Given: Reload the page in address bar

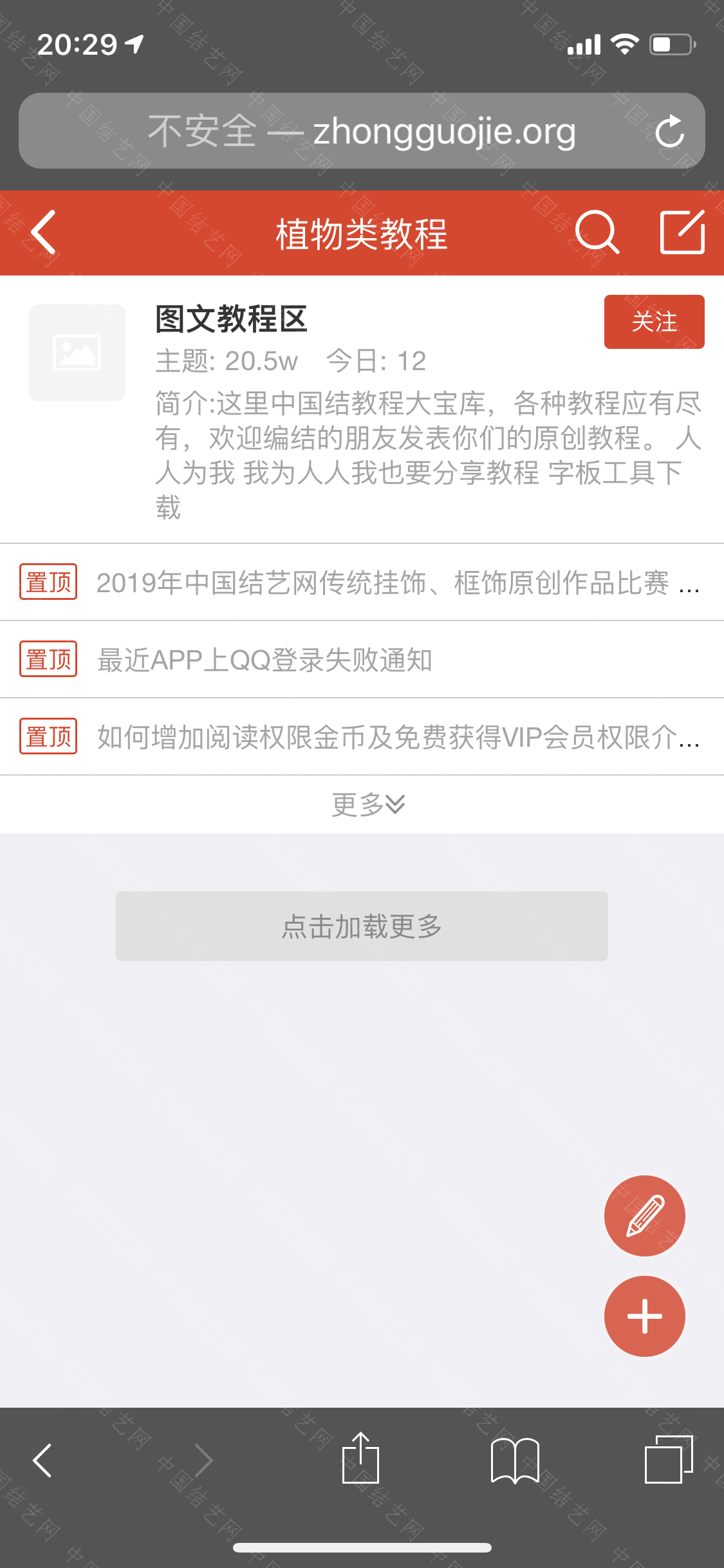Looking at the screenshot, I should coord(669,131).
